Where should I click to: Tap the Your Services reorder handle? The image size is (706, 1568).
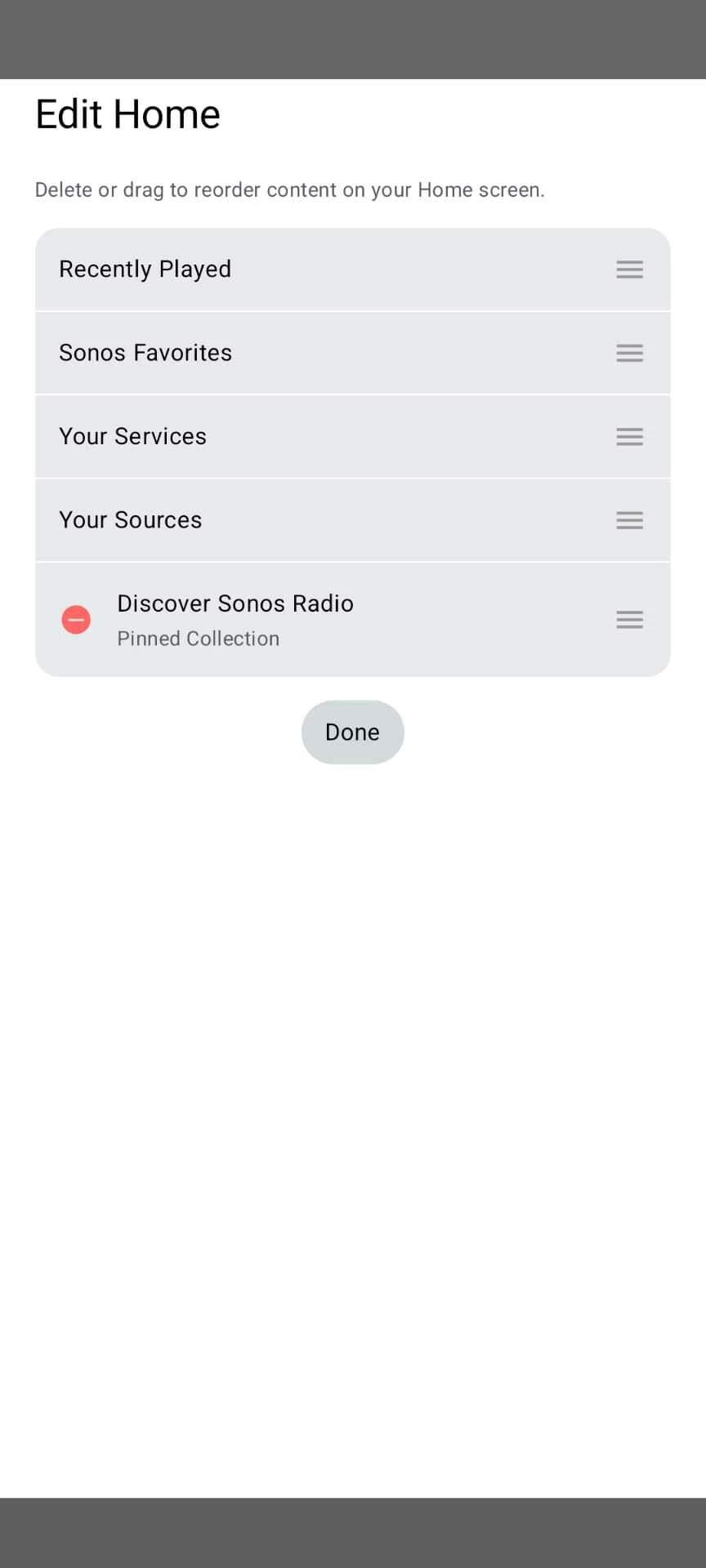coord(629,437)
